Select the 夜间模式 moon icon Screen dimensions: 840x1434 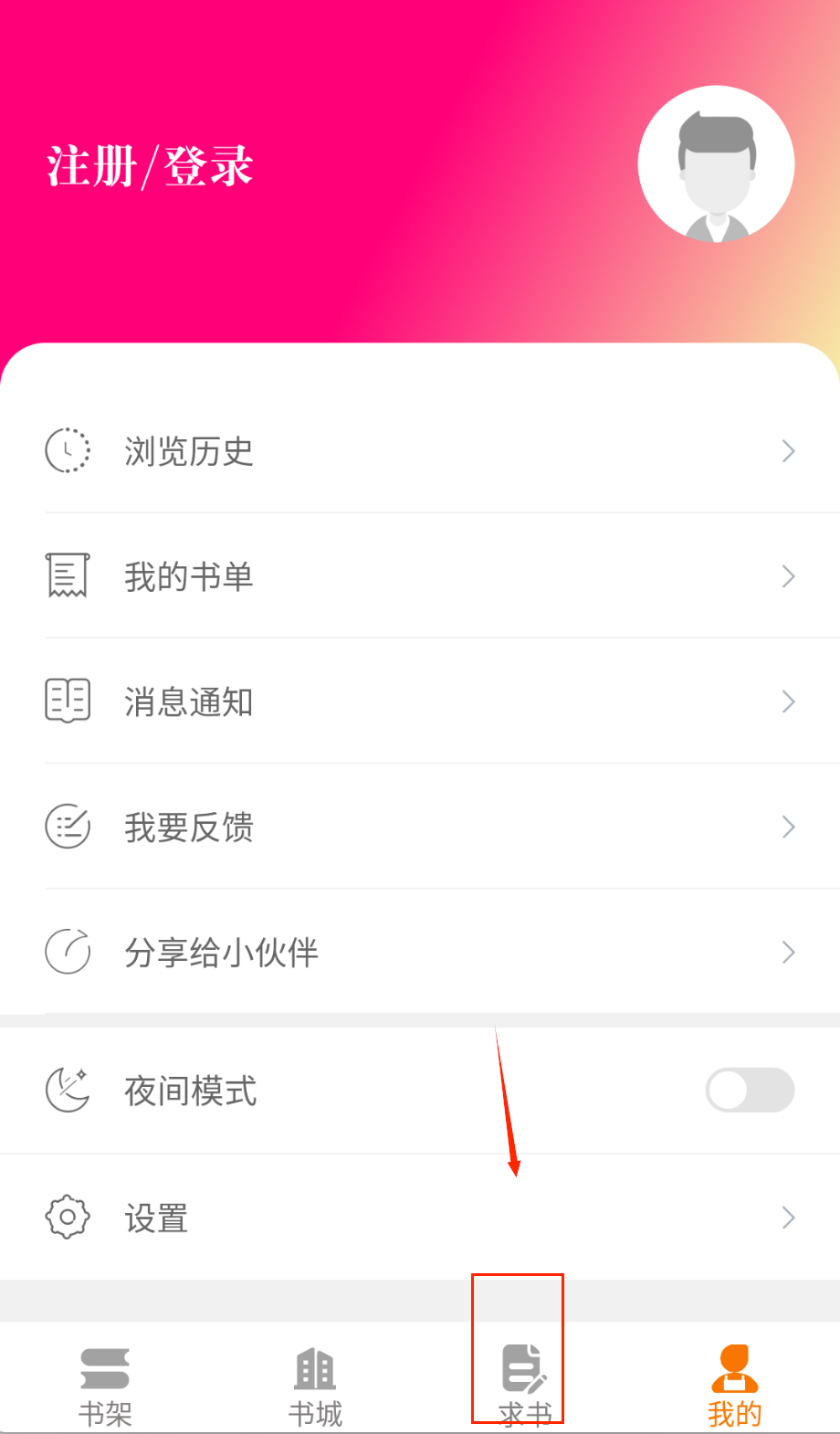[x=67, y=1089]
